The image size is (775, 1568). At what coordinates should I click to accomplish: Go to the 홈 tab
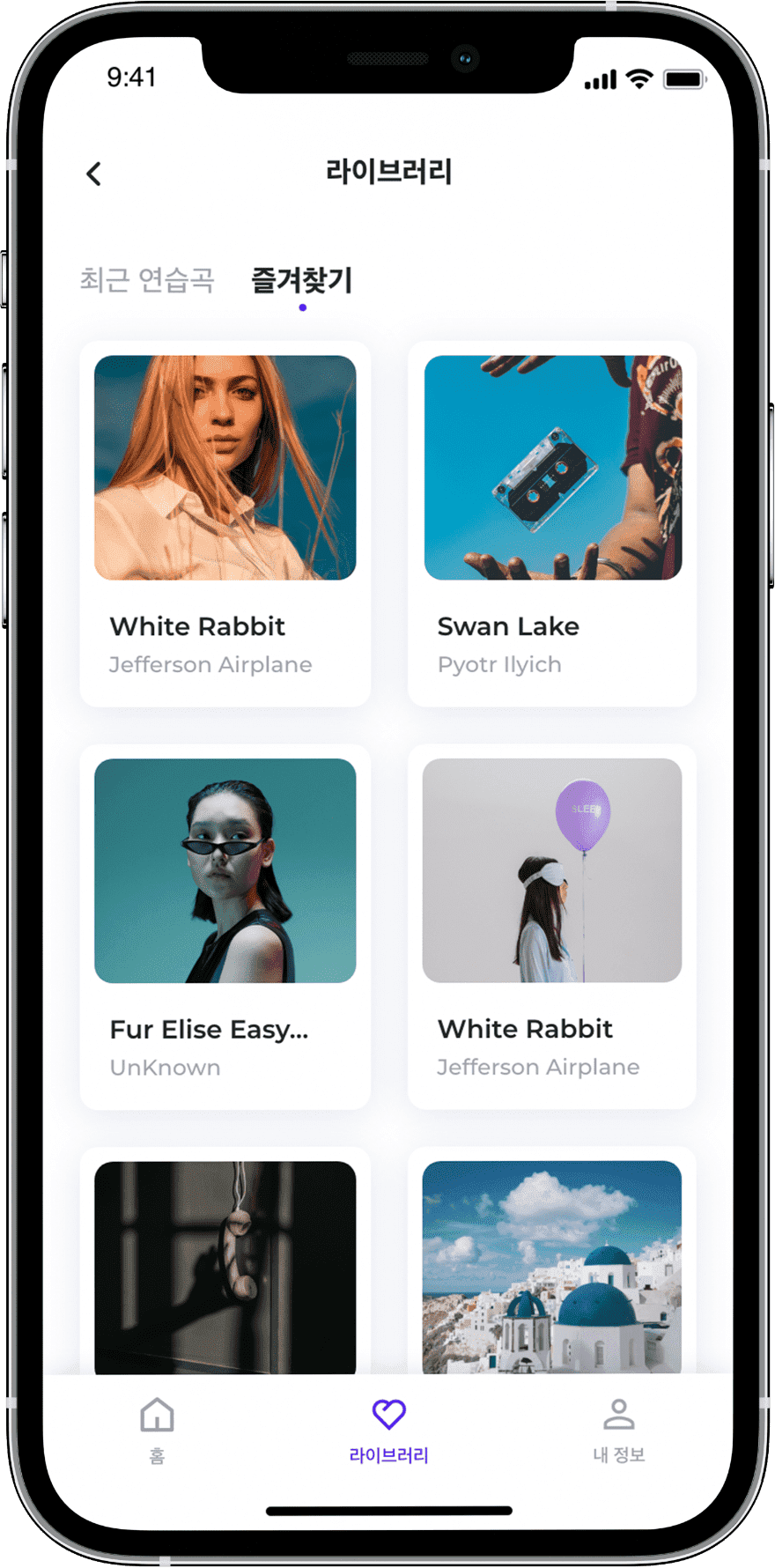coord(157,1431)
